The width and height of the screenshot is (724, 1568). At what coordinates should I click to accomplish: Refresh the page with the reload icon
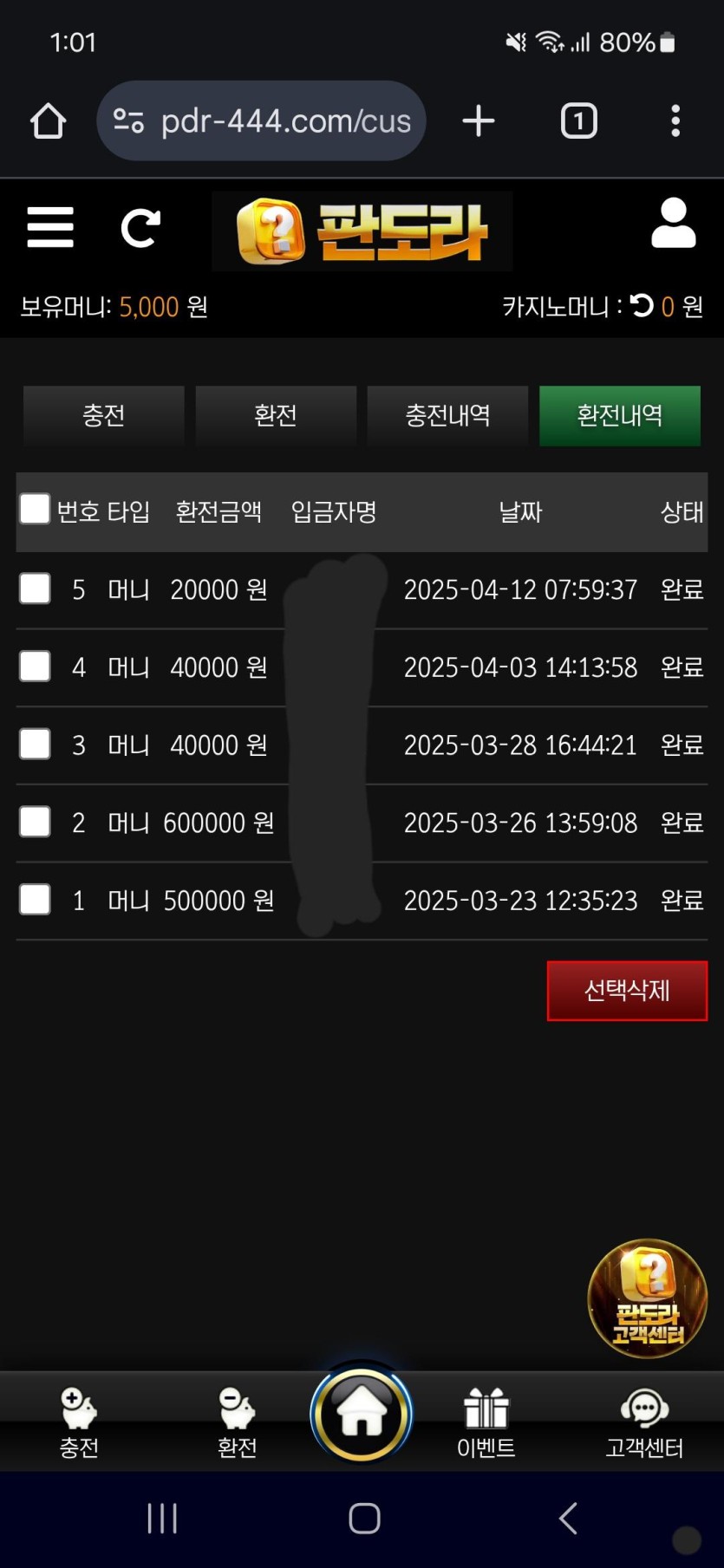140,228
